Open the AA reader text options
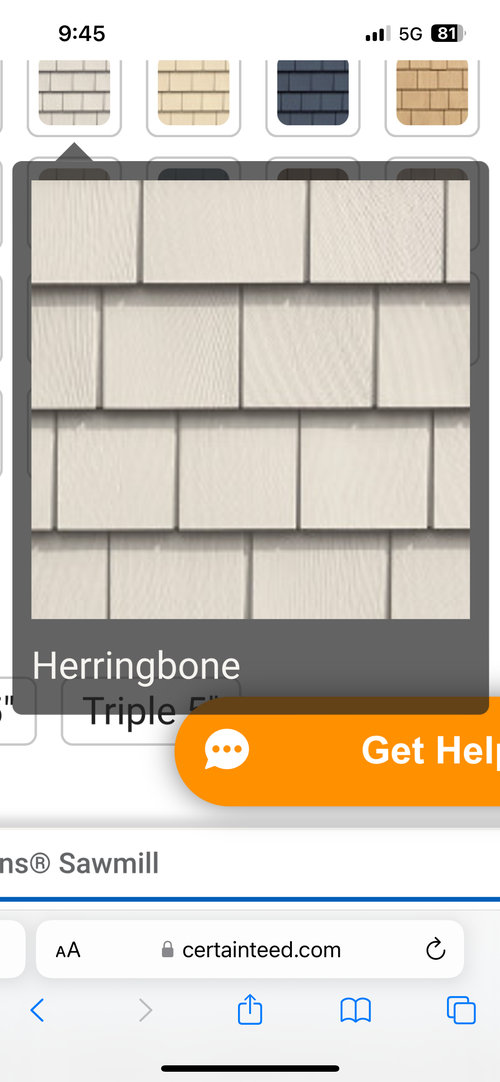Viewport: 500px width, 1082px height. (x=68, y=950)
